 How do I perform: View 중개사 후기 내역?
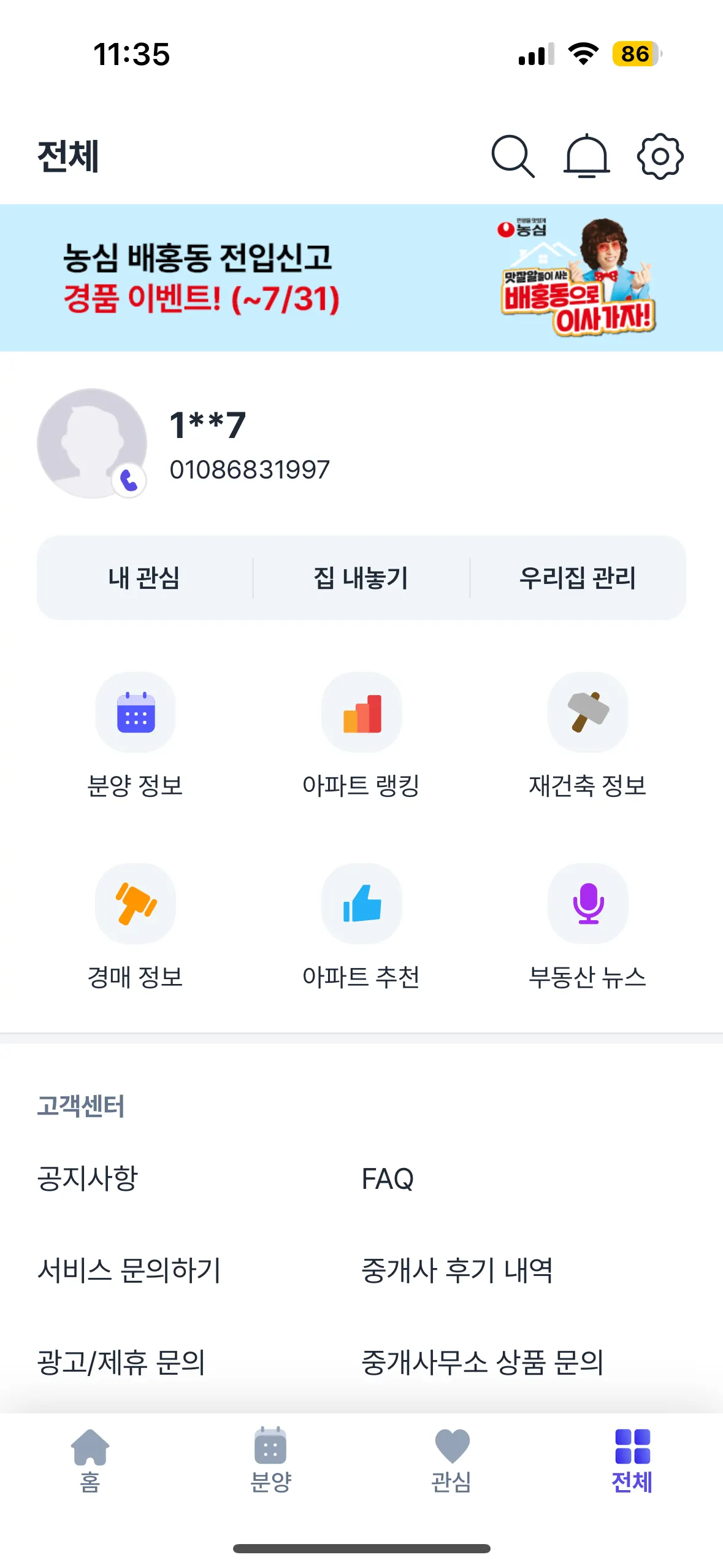tap(457, 1270)
